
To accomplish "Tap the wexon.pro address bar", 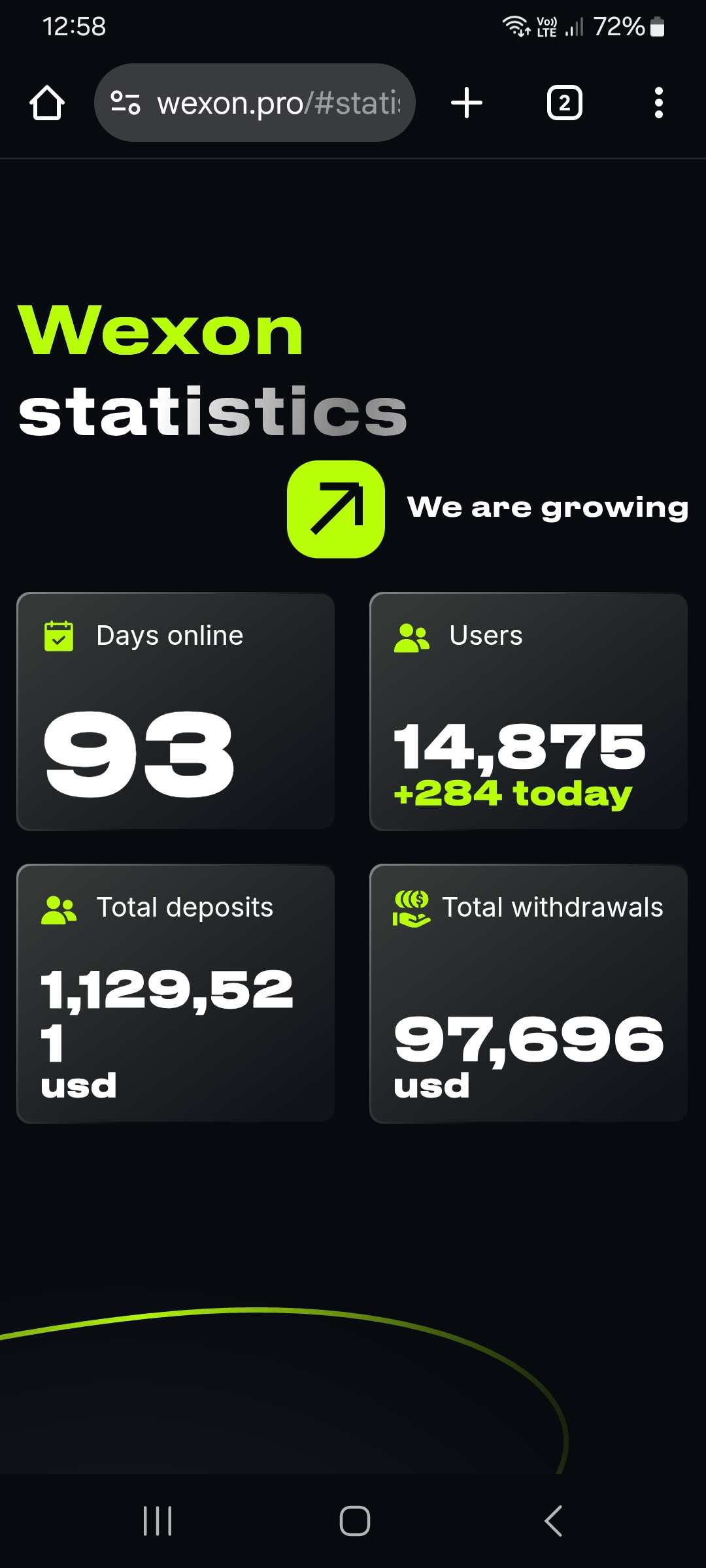I will tap(278, 103).
